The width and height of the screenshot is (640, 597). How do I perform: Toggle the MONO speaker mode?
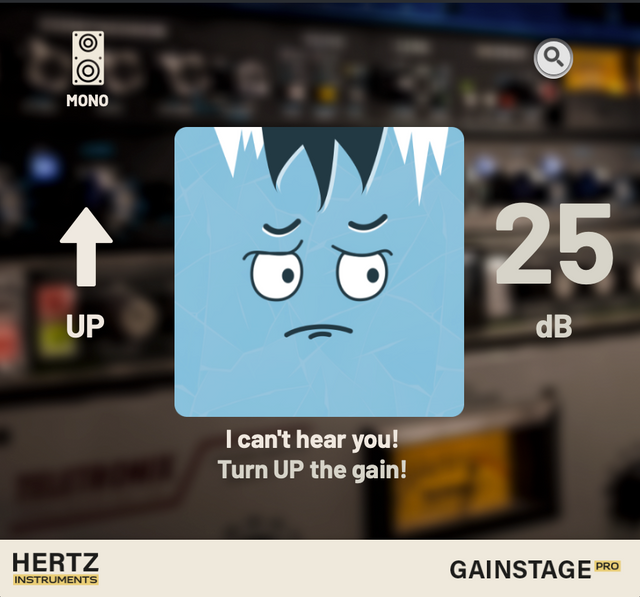[88, 60]
